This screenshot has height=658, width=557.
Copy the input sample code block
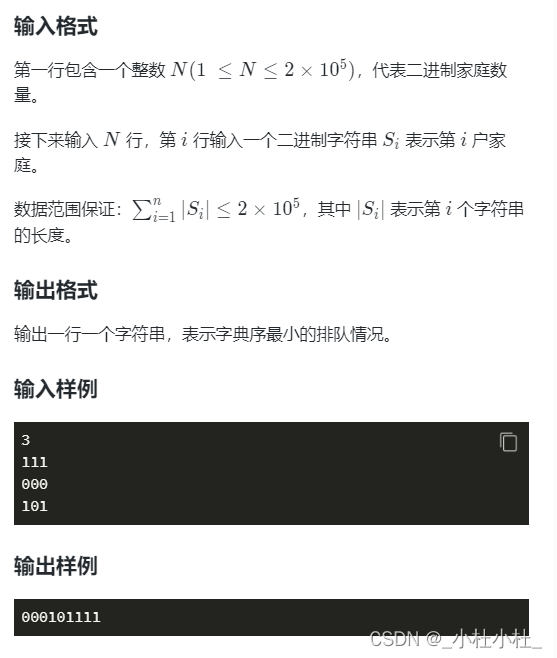(508, 442)
